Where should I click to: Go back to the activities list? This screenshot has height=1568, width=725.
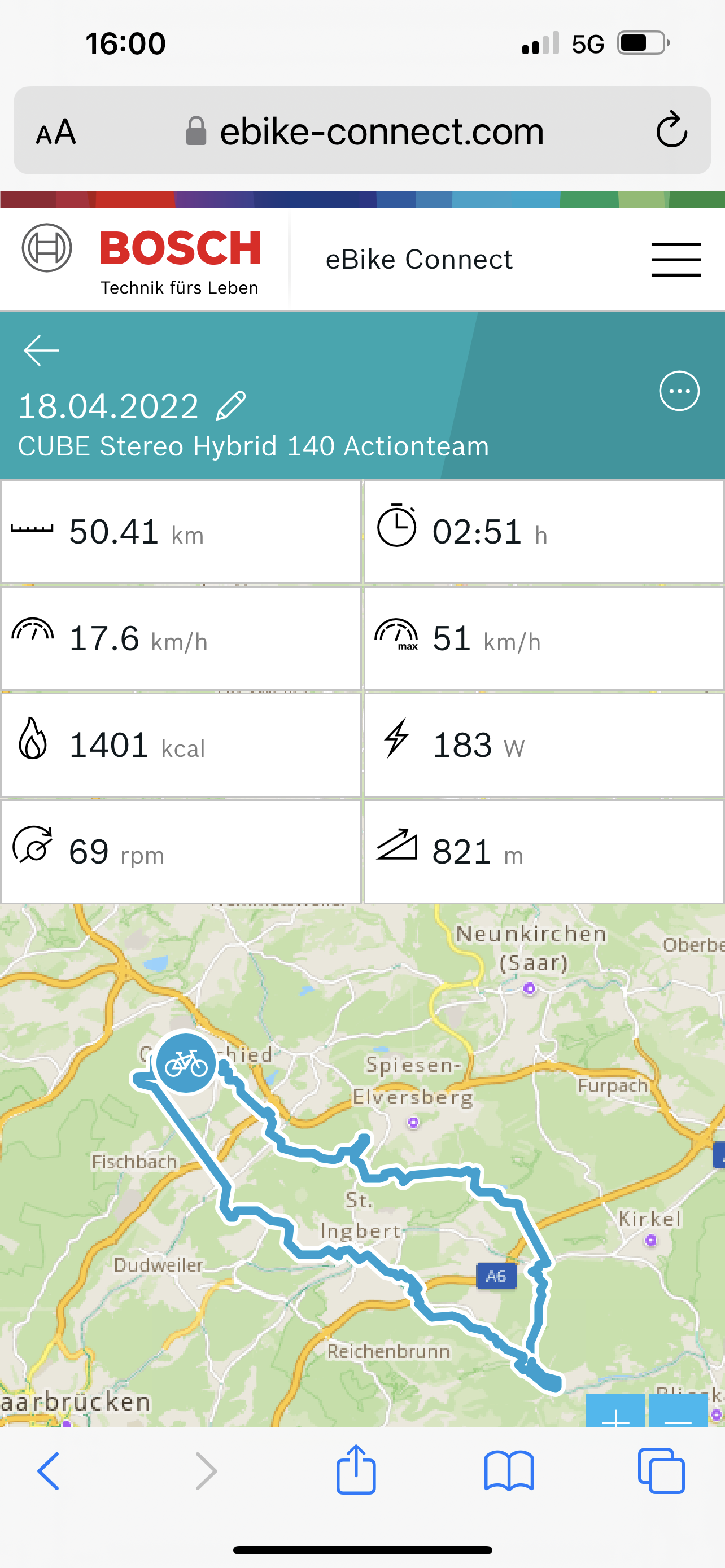coord(41,350)
